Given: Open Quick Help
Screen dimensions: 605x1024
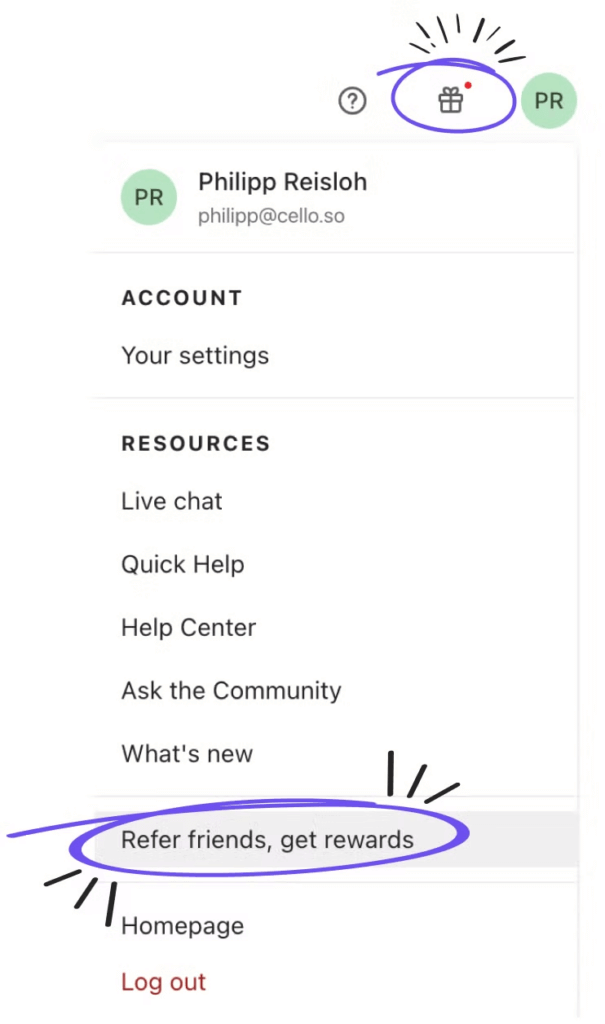Looking at the screenshot, I should [x=183, y=564].
